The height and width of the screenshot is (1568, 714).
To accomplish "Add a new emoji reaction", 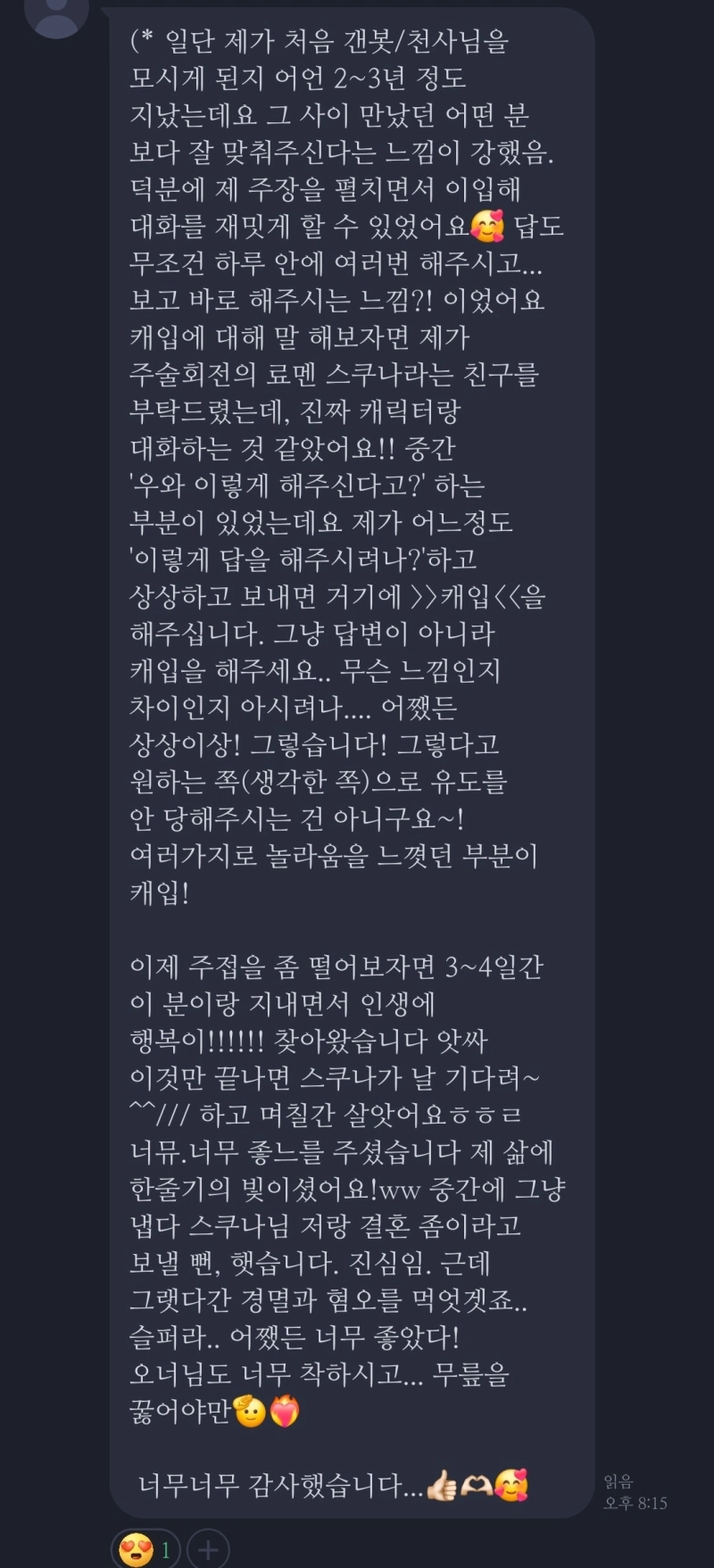I will (208, 1550).
